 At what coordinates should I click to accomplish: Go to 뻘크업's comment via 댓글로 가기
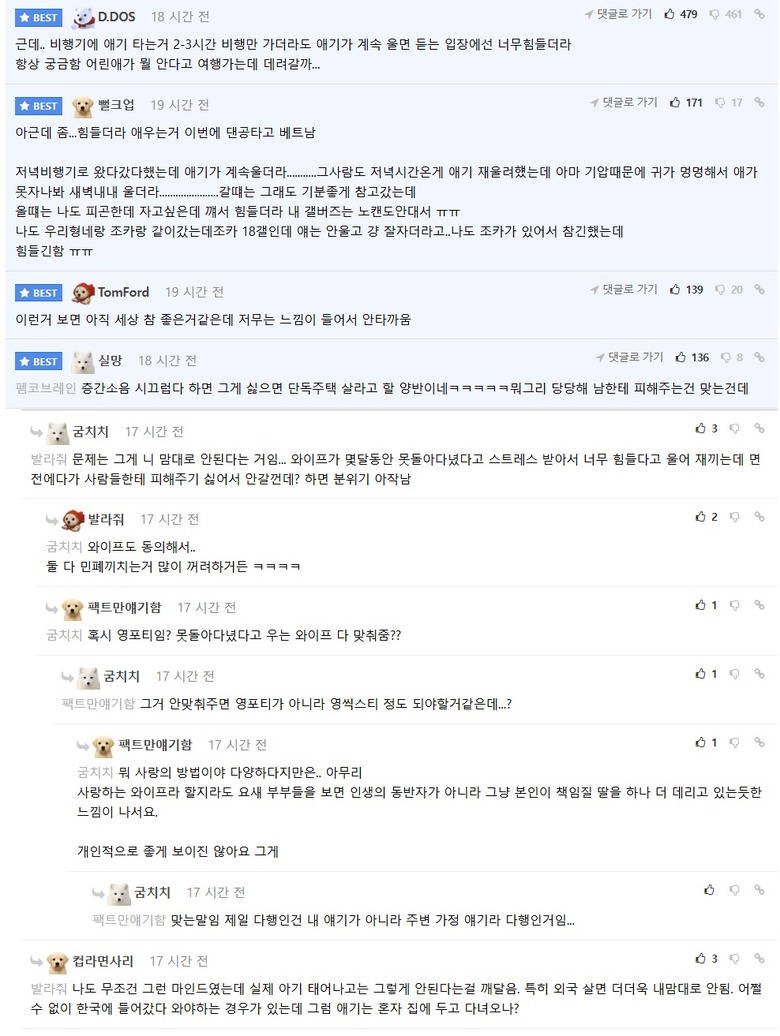pyautogui.click(x=623, y=102)
